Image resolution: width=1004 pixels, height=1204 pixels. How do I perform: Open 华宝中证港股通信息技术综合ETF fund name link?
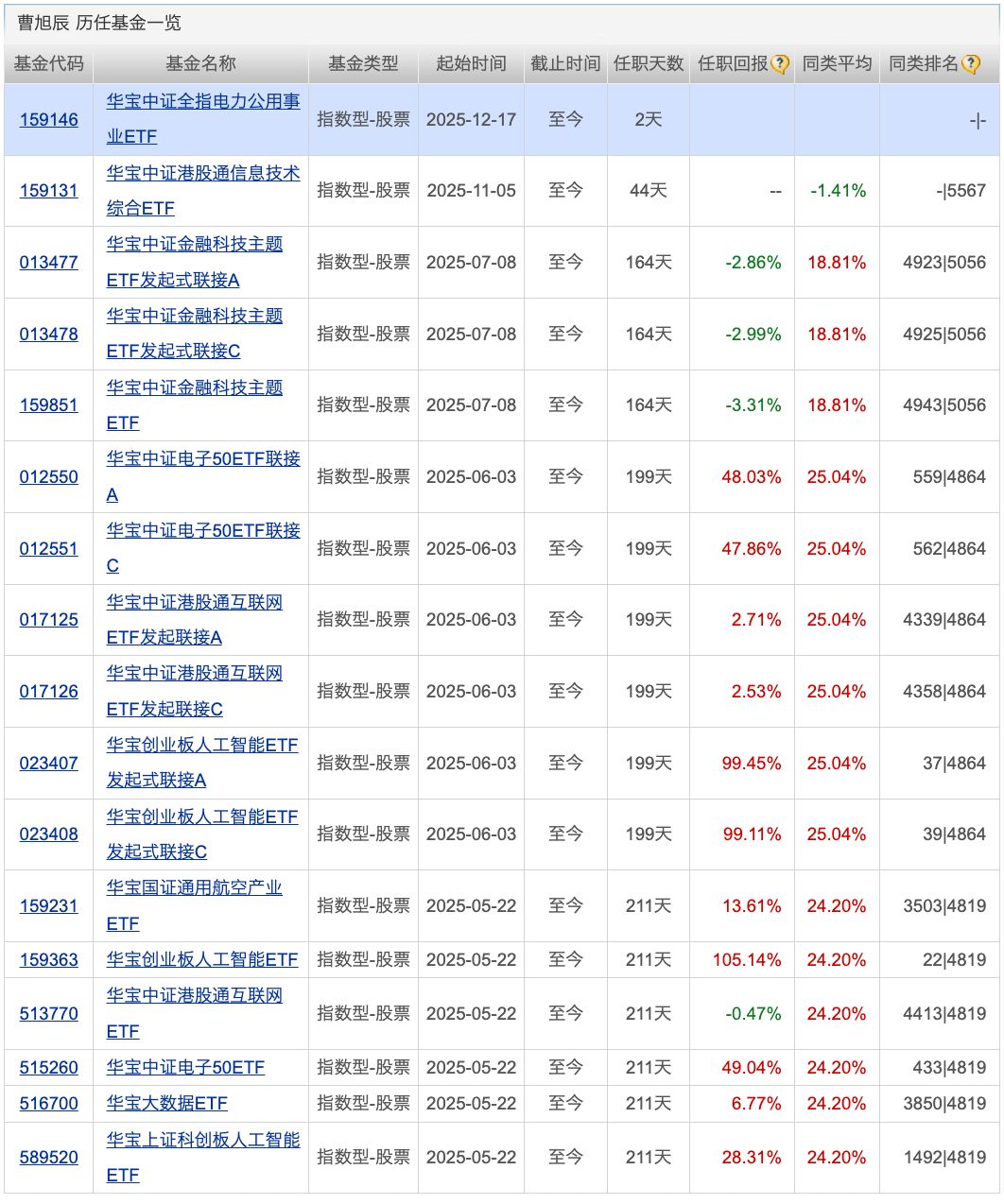coord(202,174)
